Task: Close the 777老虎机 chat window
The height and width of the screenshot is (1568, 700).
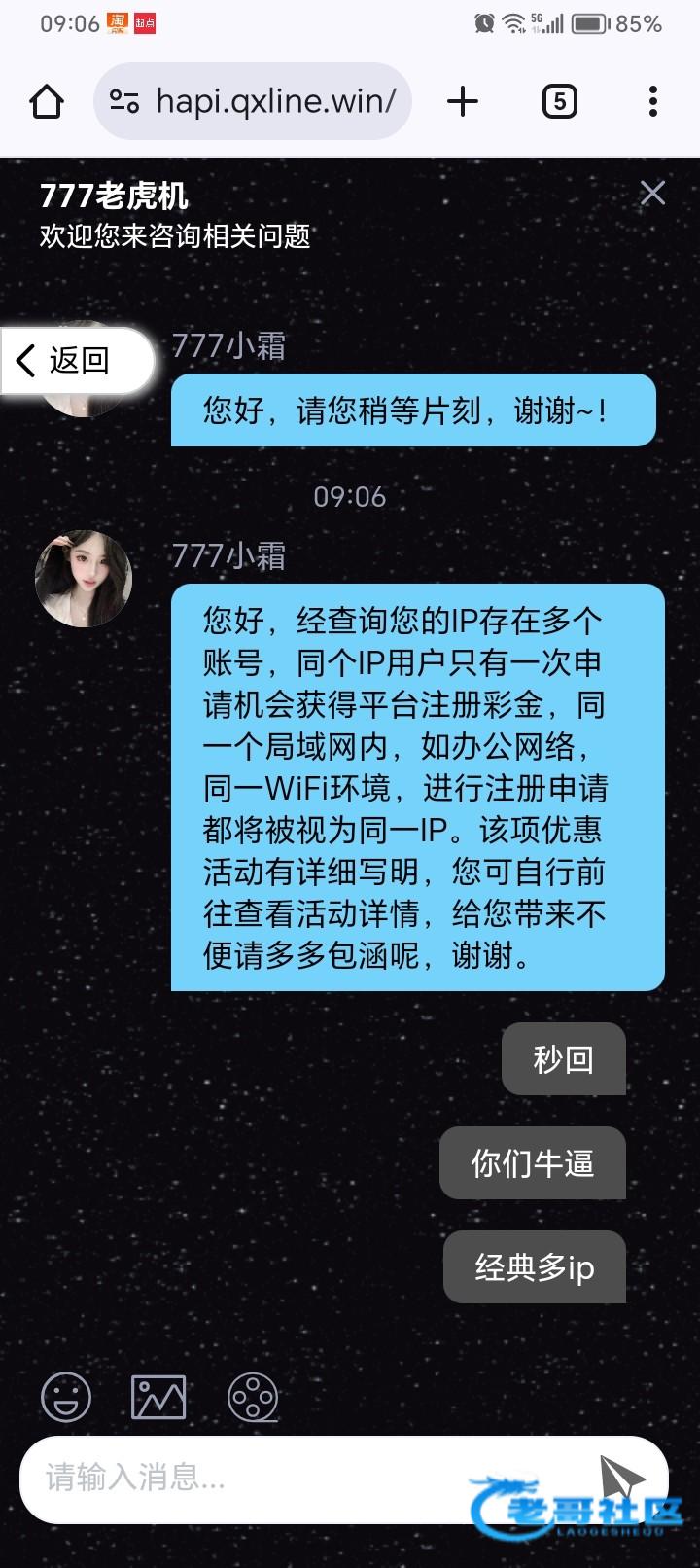Action: 652,193
